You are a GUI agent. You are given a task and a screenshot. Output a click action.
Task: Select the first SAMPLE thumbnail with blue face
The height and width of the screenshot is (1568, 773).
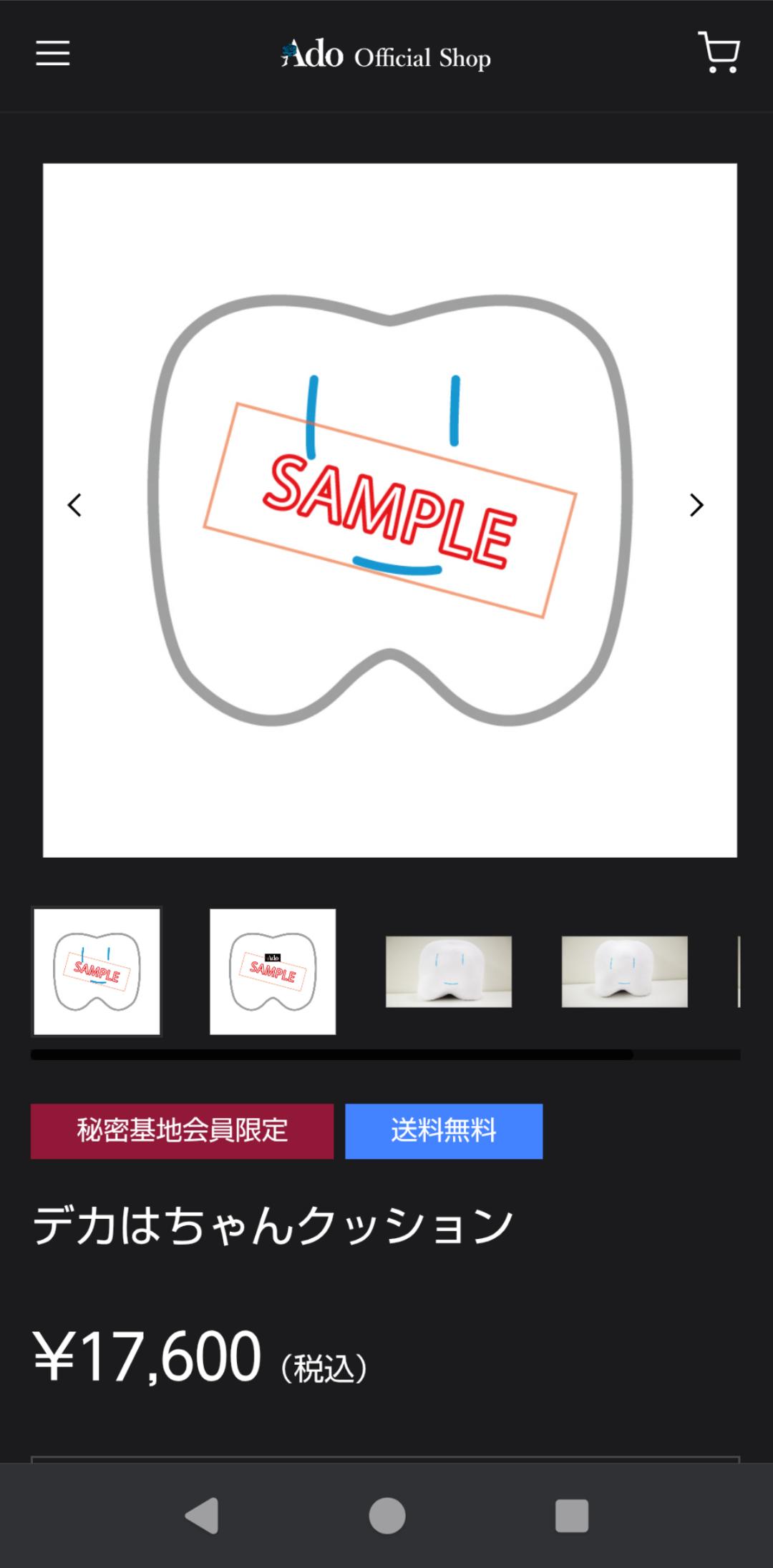[x=97, y=971]
